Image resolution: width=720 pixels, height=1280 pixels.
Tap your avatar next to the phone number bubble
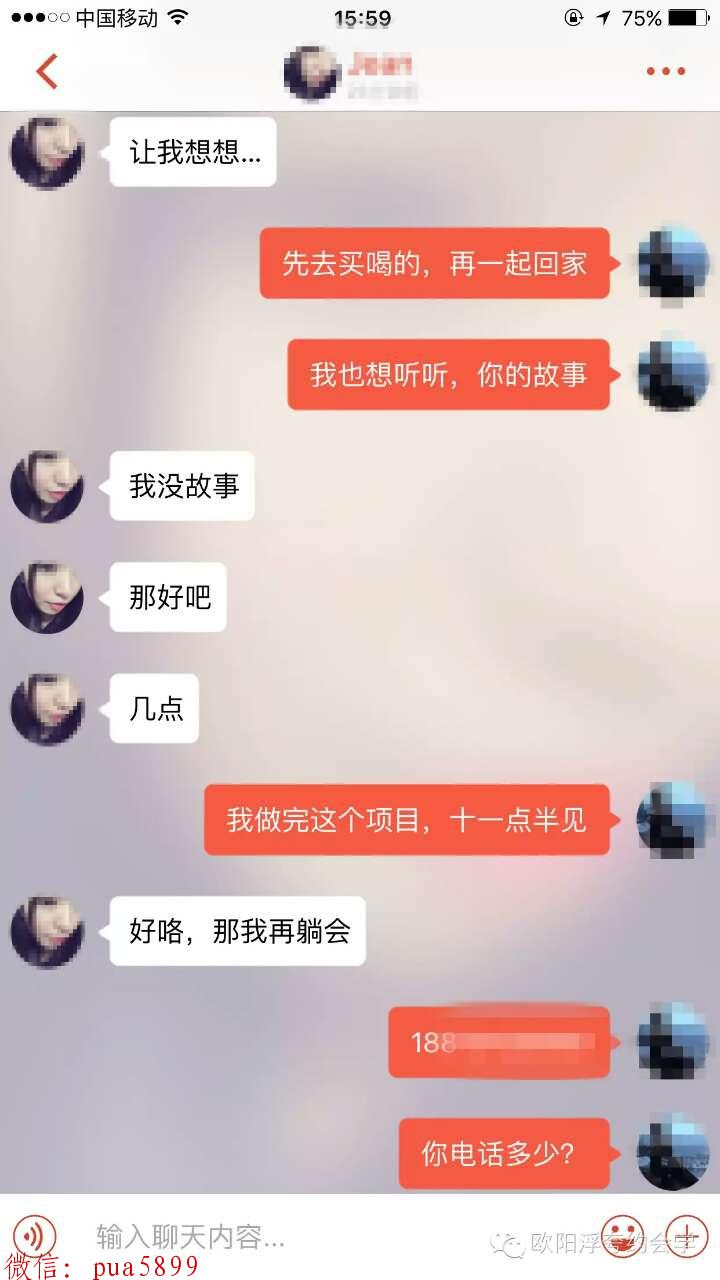click(x=672, y=1041)
